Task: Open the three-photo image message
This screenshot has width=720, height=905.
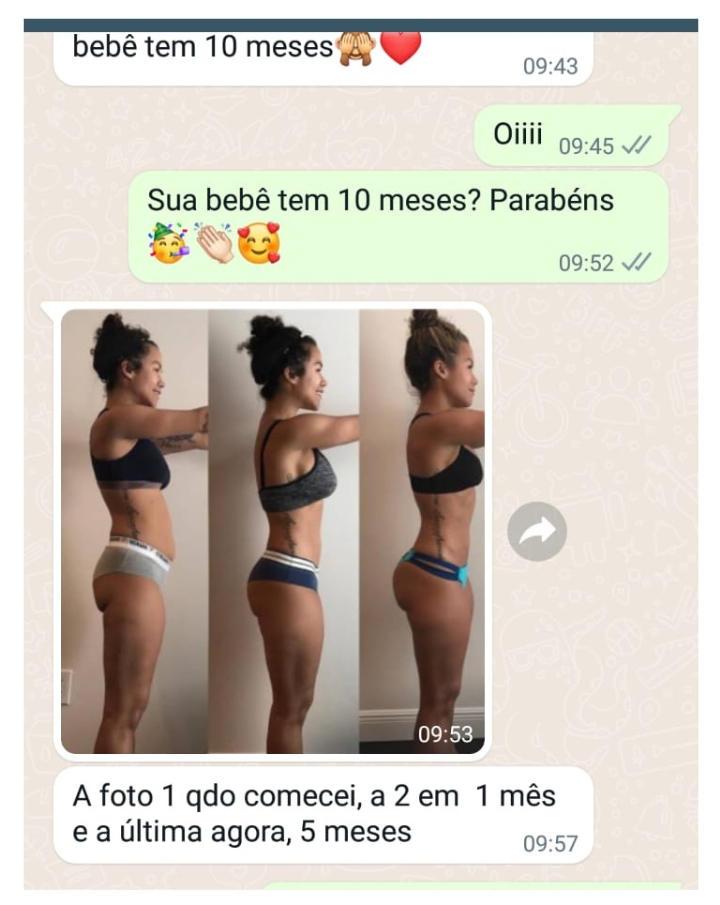Action: pos(273,531)
